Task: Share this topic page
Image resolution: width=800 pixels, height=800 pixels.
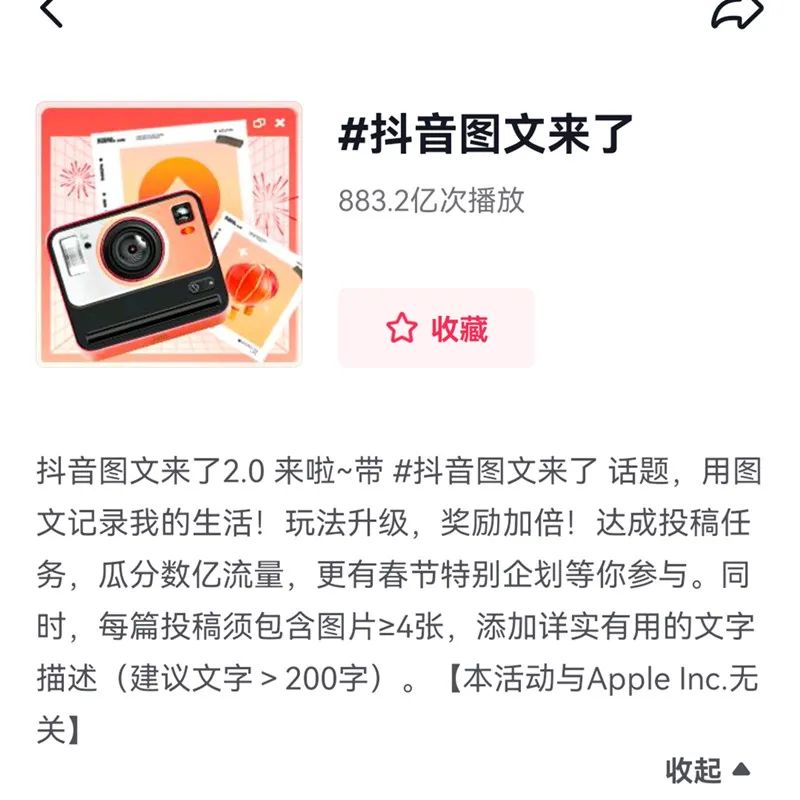Action: 736,12
